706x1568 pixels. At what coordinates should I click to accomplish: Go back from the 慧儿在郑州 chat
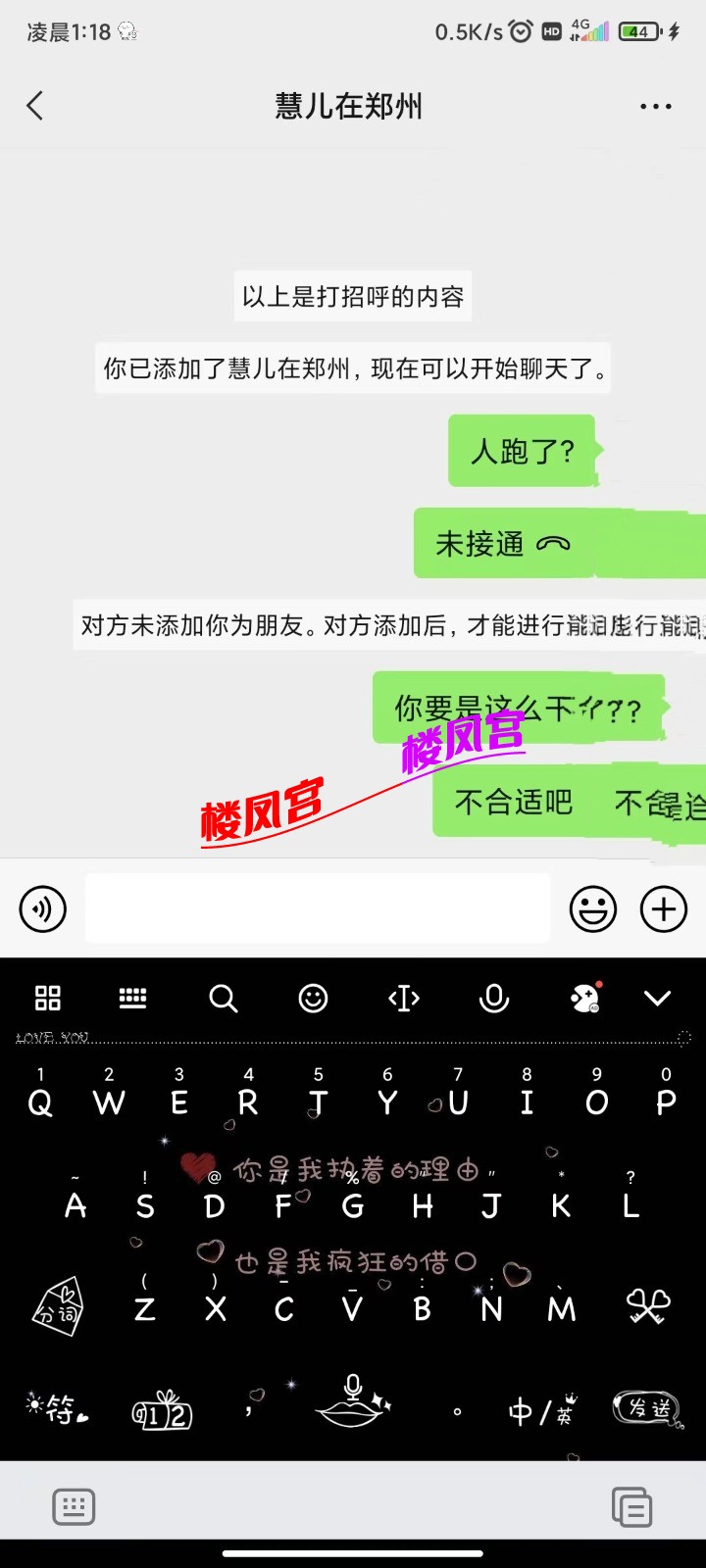click(x=35, y=106)
